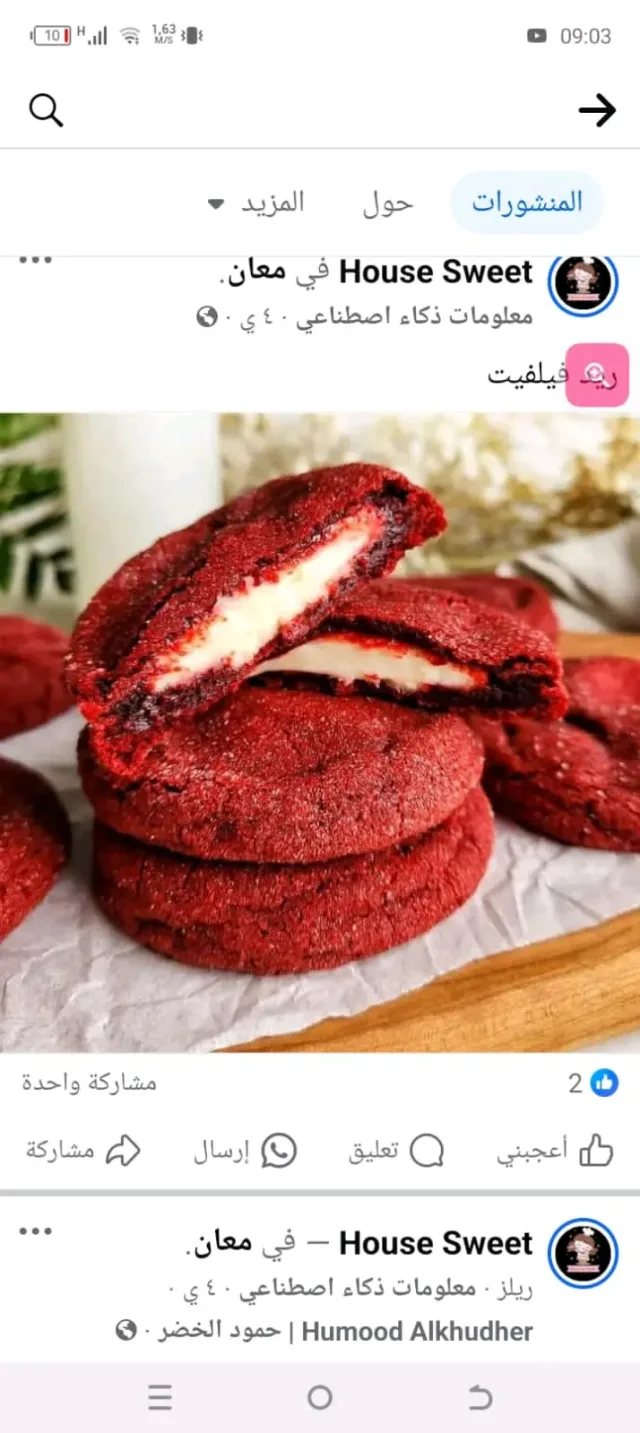
Task: Open the مشاركة واحدة shares list
Action: (x=89, y=1083)
